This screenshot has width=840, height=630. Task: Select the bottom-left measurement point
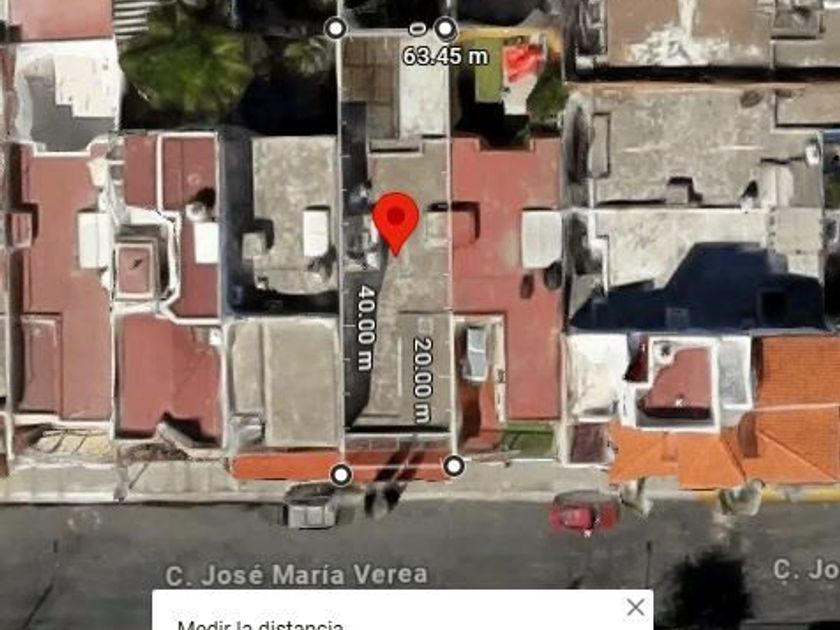341,474
